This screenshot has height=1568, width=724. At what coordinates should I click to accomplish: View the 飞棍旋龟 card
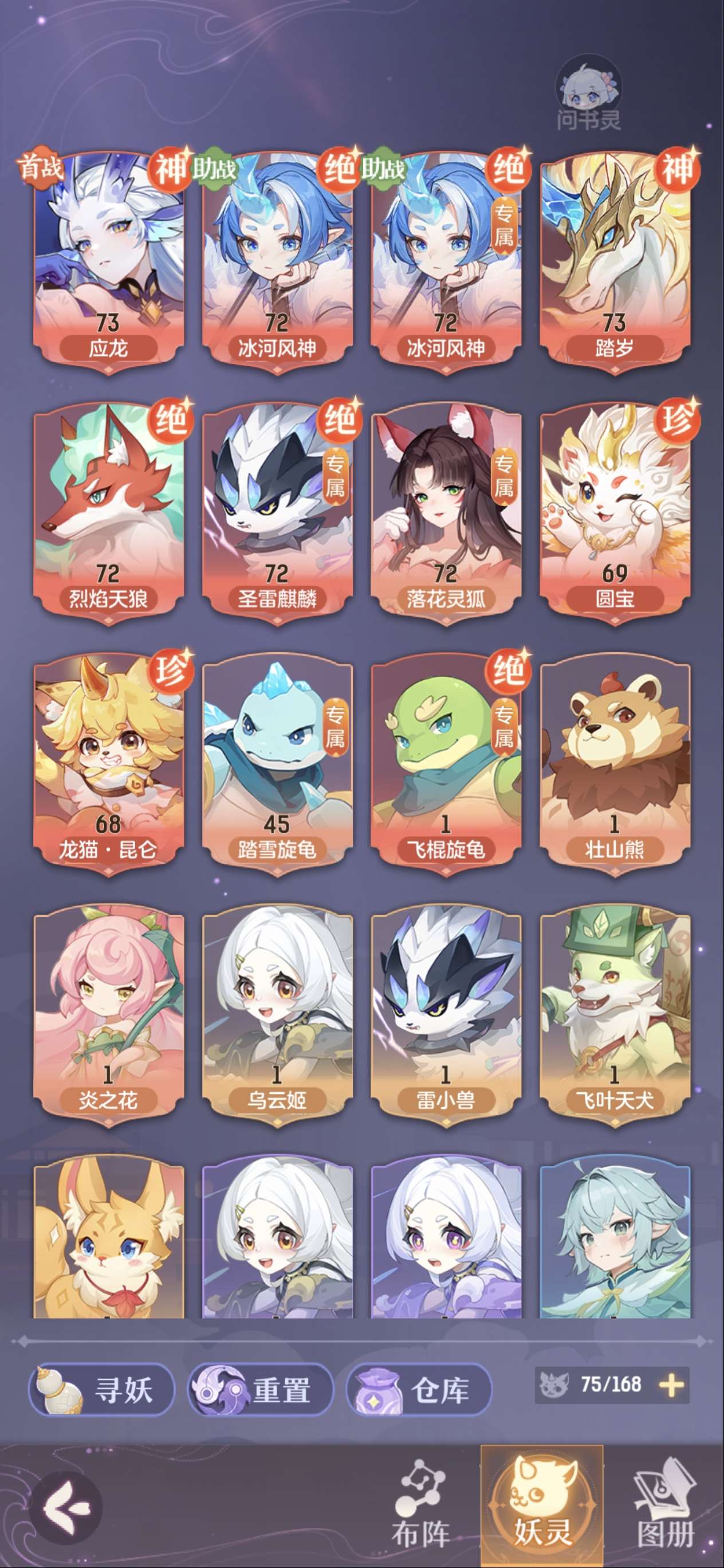tap(446, 764)
